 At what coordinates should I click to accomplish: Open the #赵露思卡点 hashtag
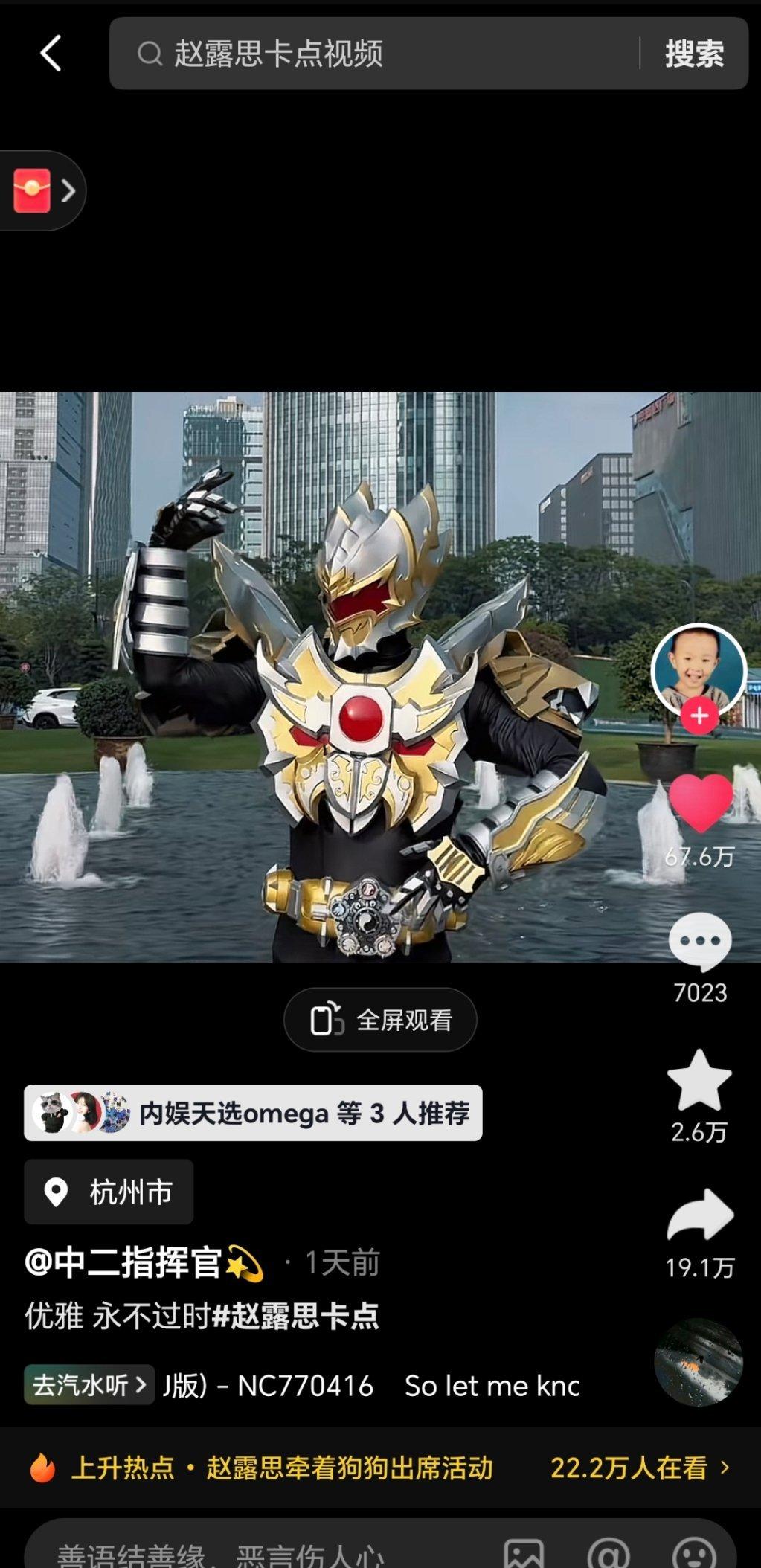pos(295,1316)
